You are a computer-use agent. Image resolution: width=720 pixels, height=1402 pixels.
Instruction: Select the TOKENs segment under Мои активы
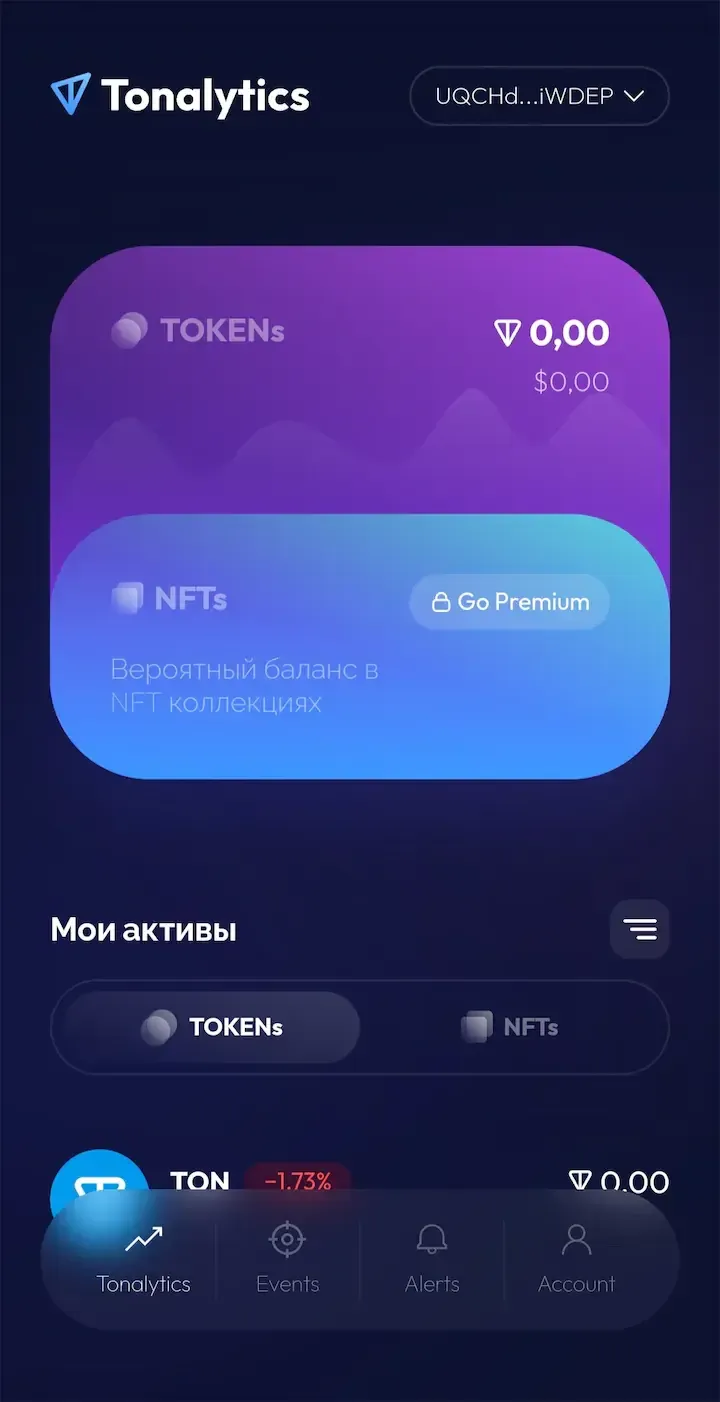pyautogui.click(x=206, y=1027)
